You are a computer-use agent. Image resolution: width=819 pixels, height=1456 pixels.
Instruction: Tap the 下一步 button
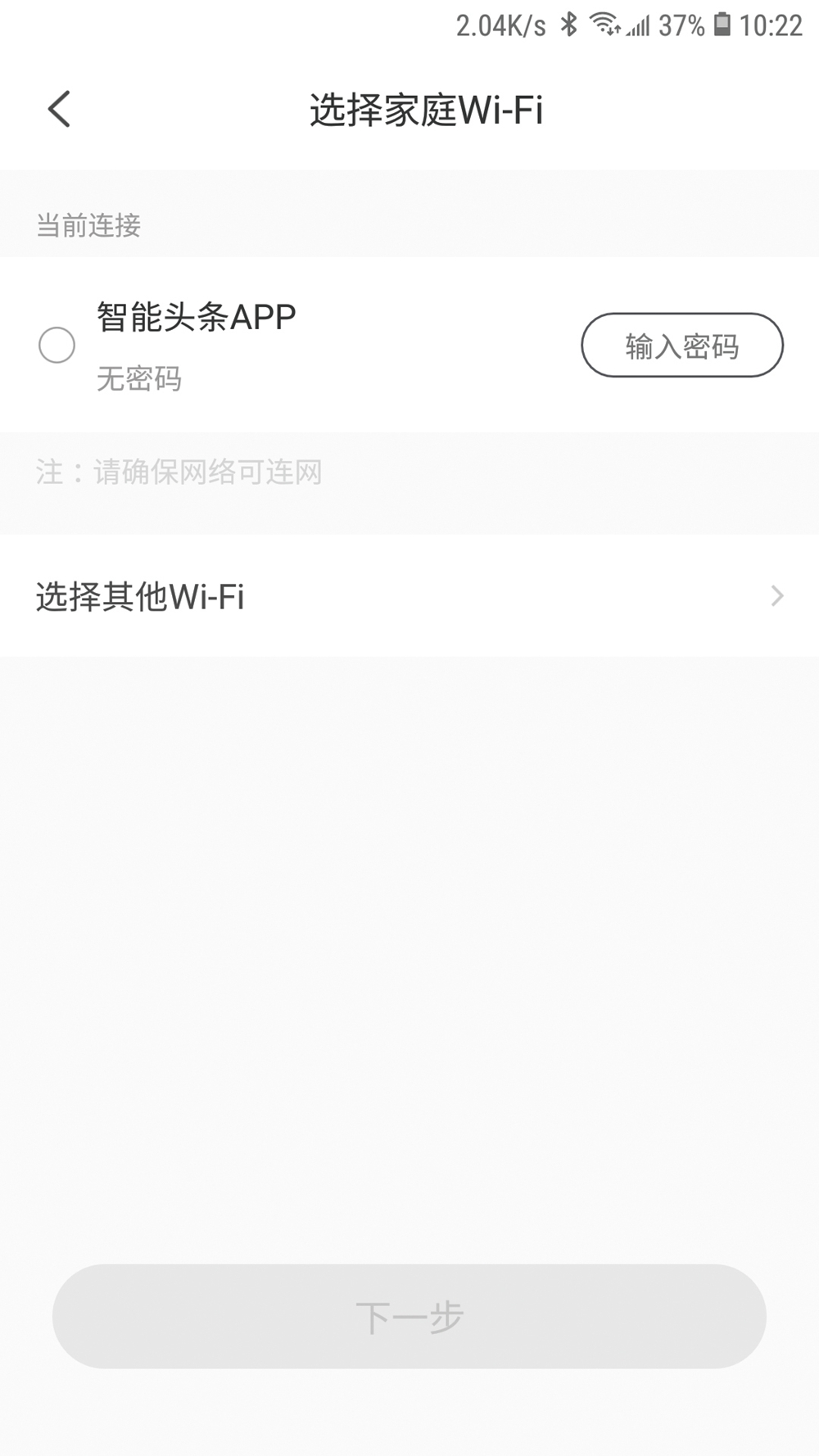[x=409, y=1316]
